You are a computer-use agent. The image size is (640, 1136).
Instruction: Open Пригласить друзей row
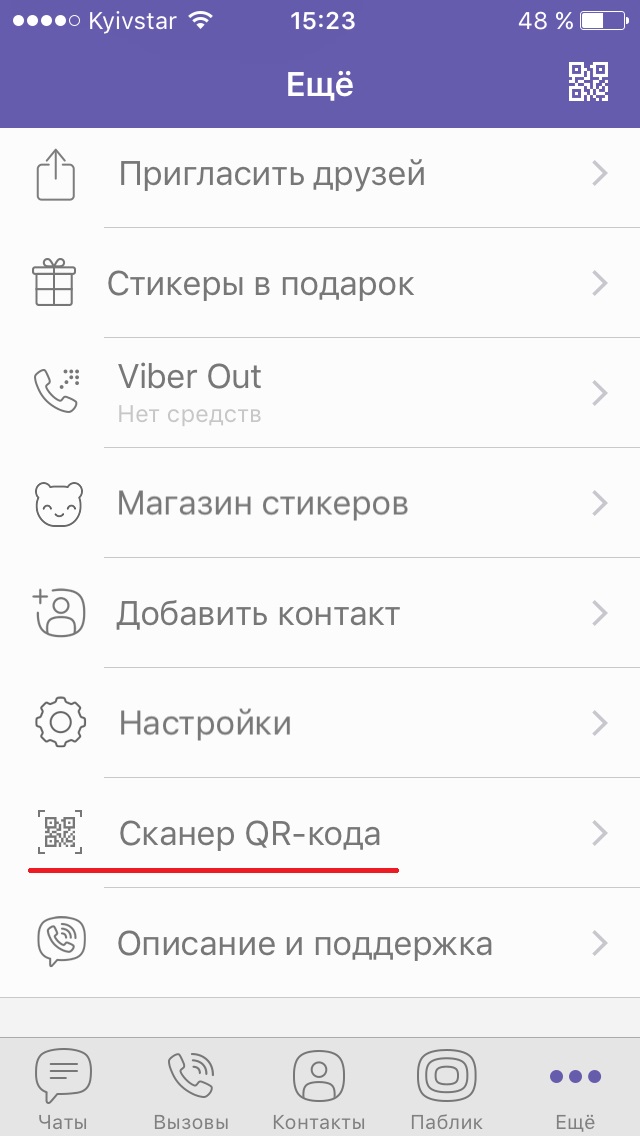pyautogui.click(x=320, y=174)
